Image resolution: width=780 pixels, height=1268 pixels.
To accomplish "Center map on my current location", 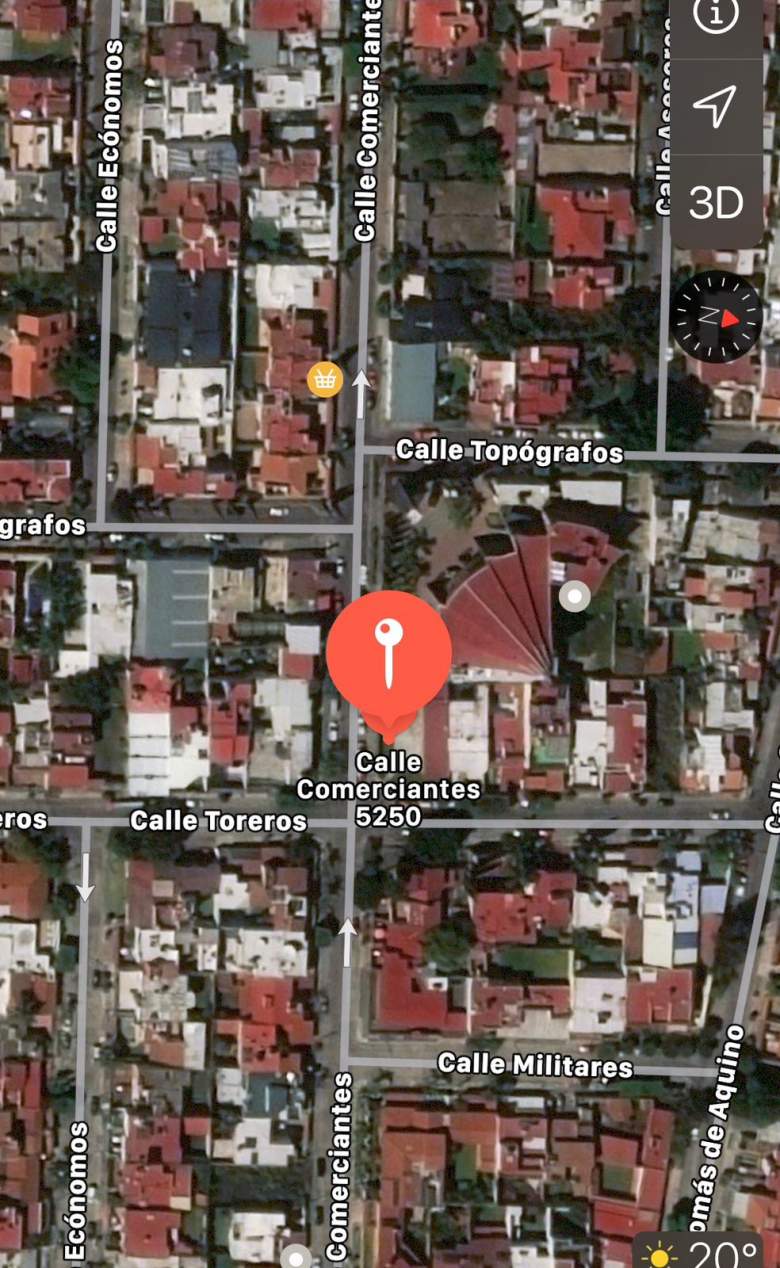I will coord(716,106).
